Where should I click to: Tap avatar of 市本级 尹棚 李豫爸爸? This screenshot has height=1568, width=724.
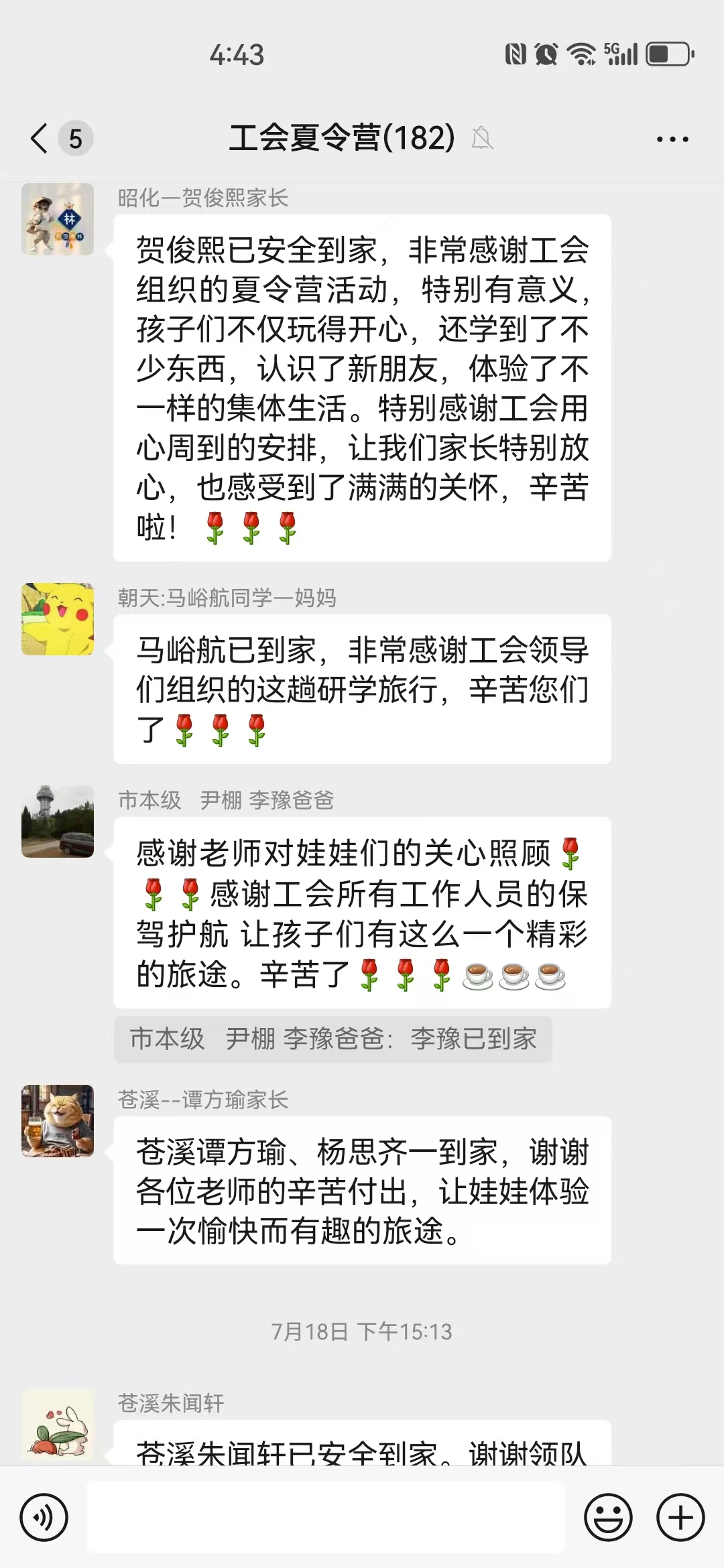58,822
